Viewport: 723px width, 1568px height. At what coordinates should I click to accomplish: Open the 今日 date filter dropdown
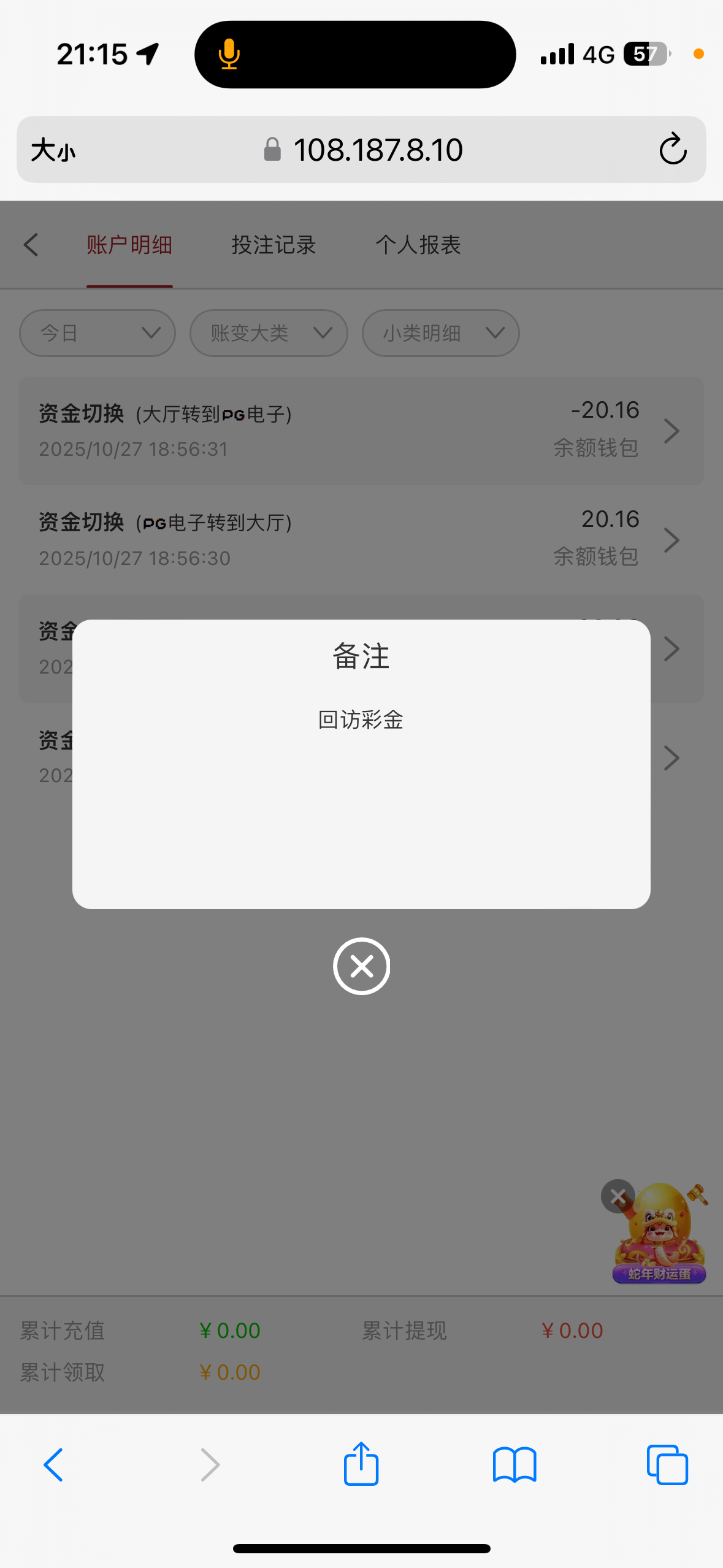coord(96,333)
